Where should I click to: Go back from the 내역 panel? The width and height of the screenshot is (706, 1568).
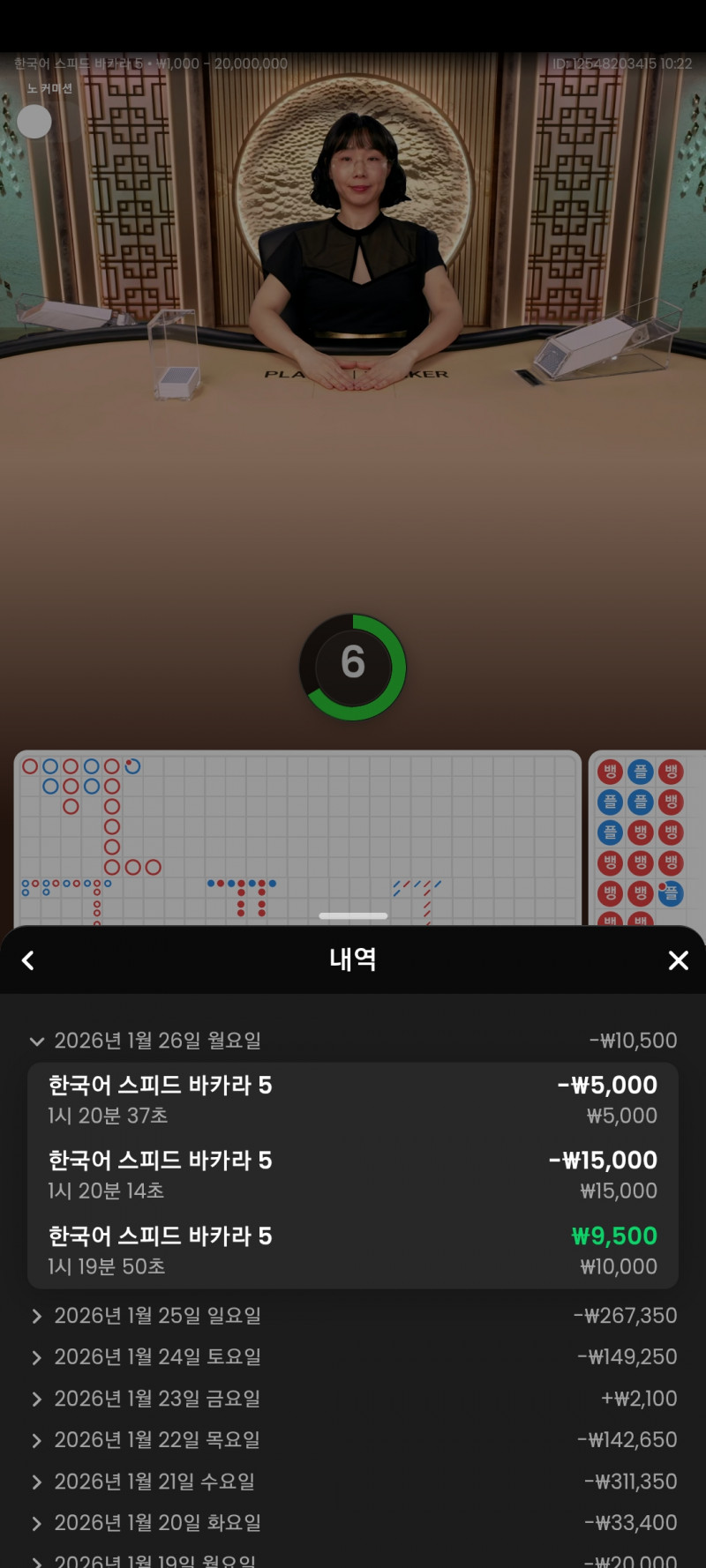(28, 960)
